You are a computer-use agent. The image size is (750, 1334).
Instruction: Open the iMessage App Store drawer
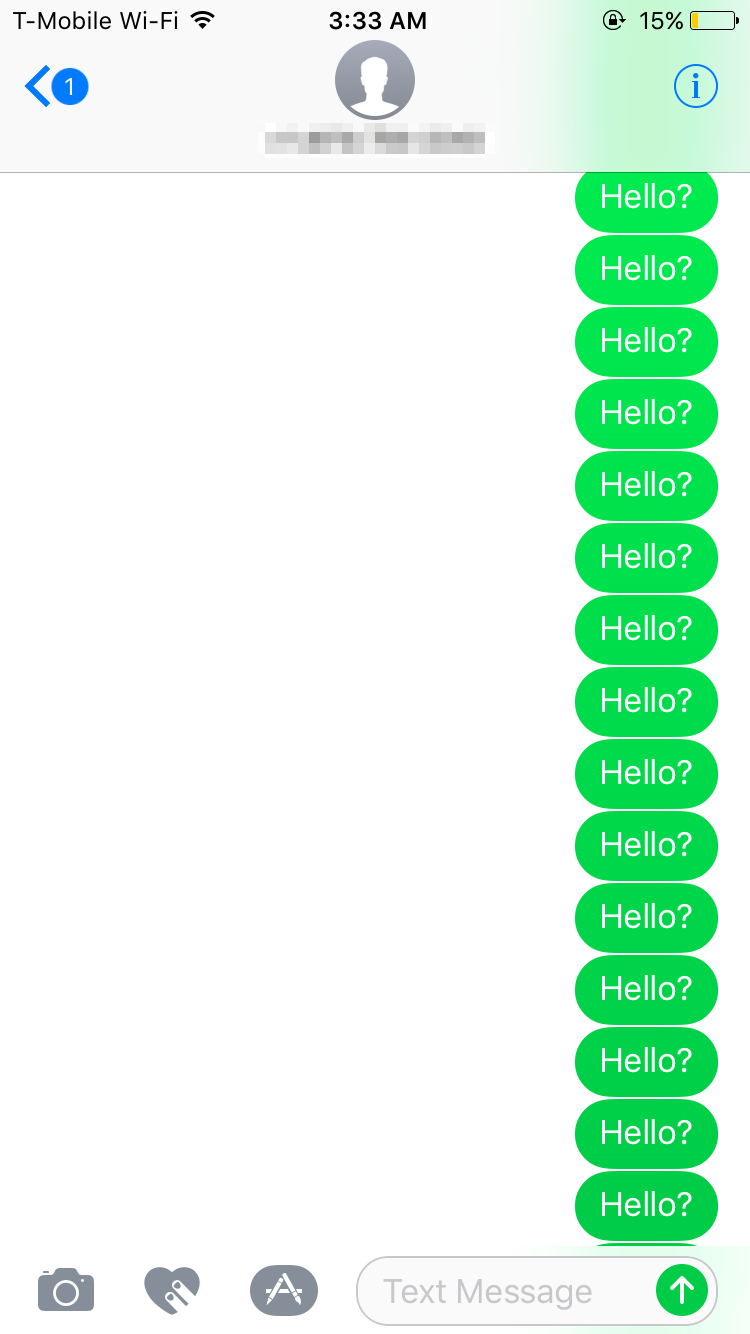tap(284, 1290)
